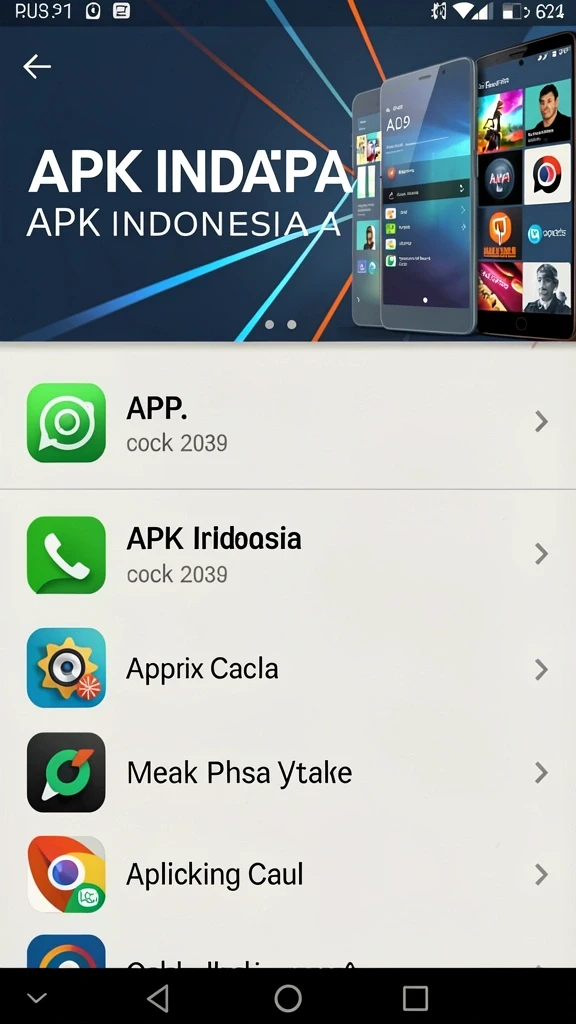
Task: Go back using the top-left arrow
Action: [x=37, y=67]
